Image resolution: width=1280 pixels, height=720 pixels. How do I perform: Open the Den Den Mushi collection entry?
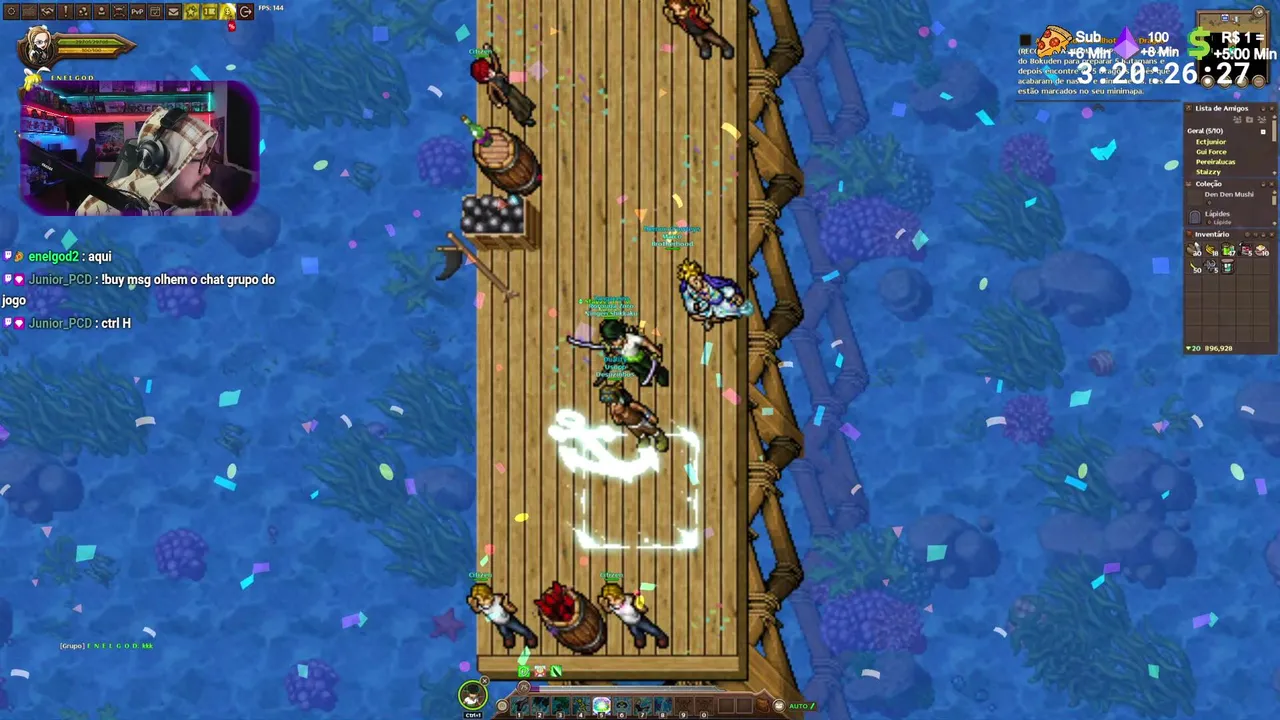point(1229,195)
